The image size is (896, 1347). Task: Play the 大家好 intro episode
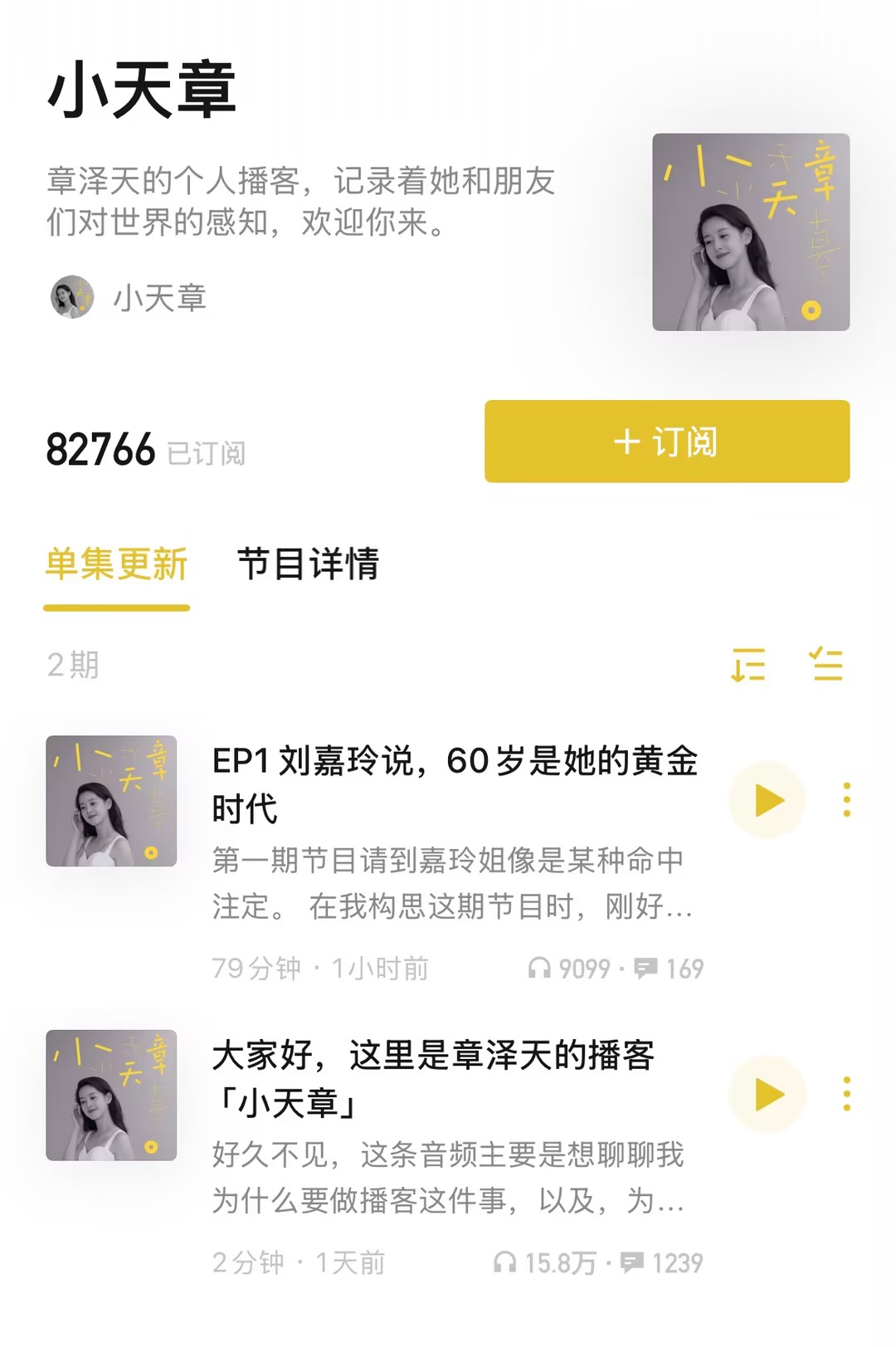coord(768,1095)
